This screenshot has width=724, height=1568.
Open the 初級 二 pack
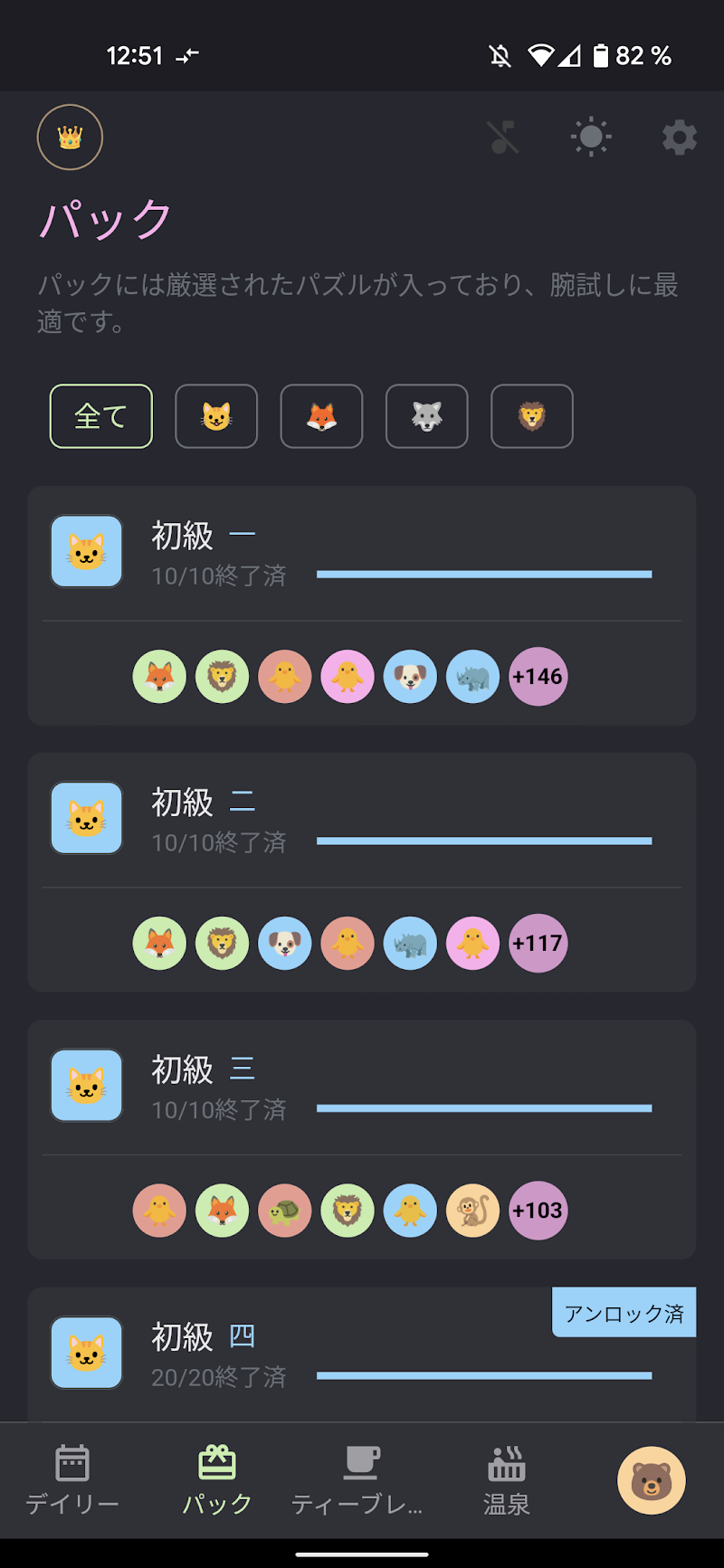coord(362,821)
